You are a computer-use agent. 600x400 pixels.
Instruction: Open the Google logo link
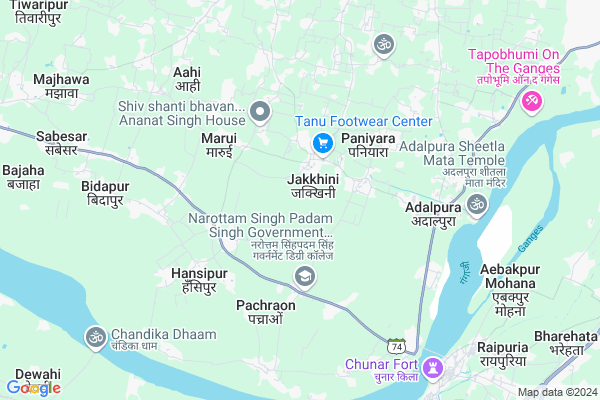(34, 387)
